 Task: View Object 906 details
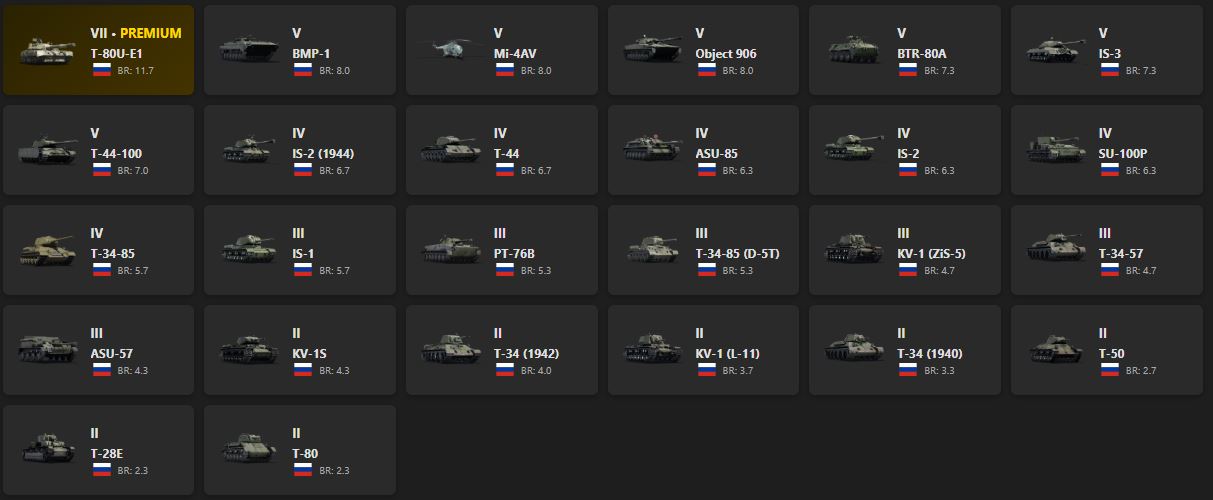click(x=703, y=50)
